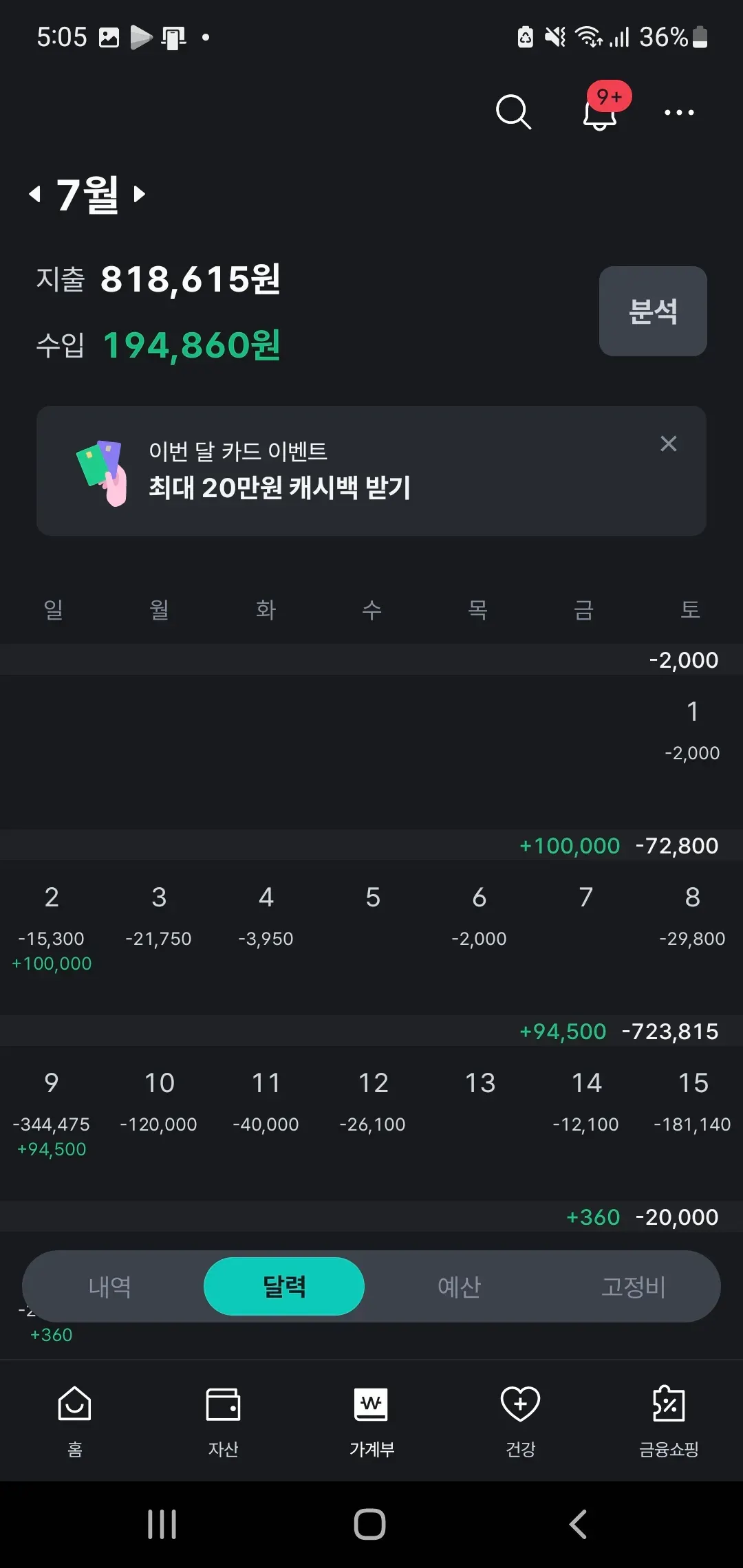Open the search magnifier icon
Image resolution: width=743 pixels, height=1568 pixels.
[x=513, y=112]
